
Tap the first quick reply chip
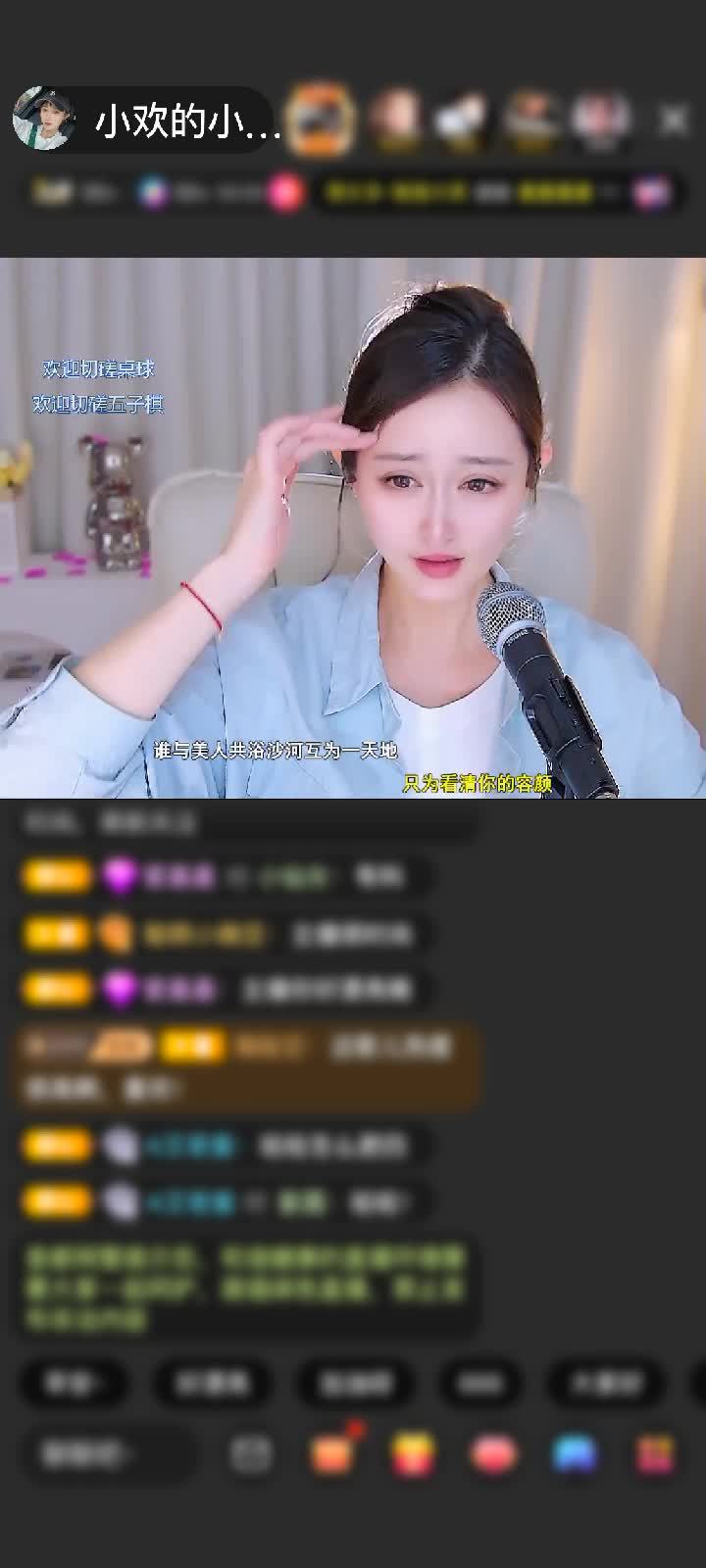(x=74, y=1383)
